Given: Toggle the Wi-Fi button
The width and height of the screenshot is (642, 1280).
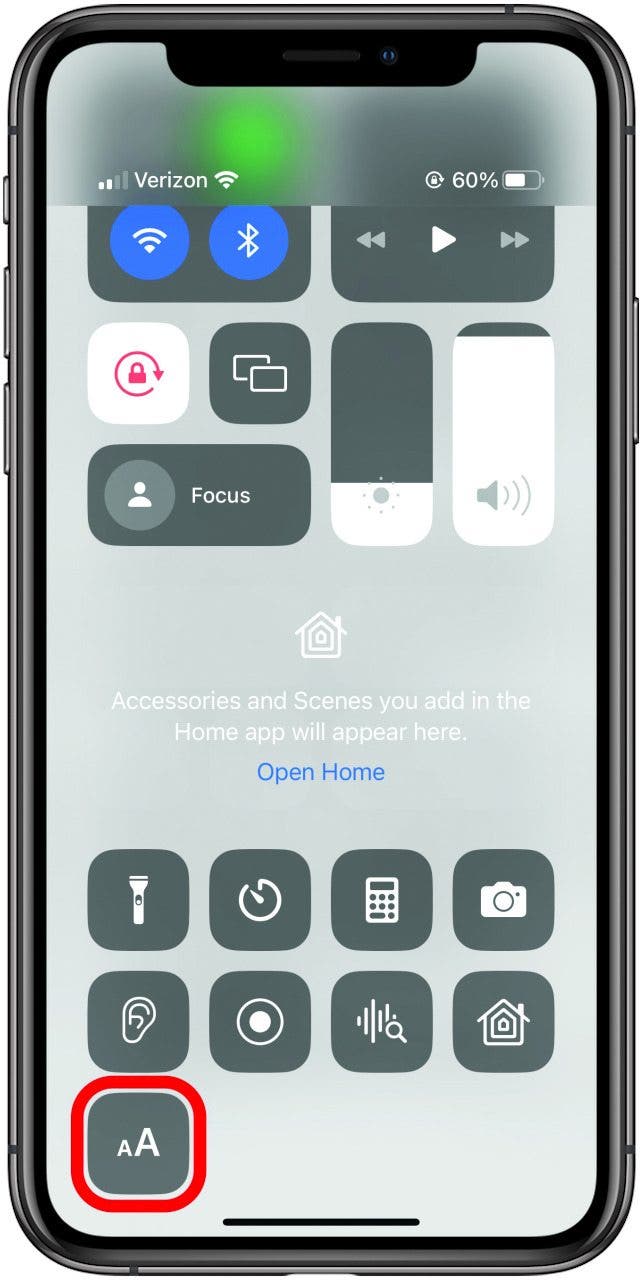Looking at the screenshot, I should pos(149,240).
